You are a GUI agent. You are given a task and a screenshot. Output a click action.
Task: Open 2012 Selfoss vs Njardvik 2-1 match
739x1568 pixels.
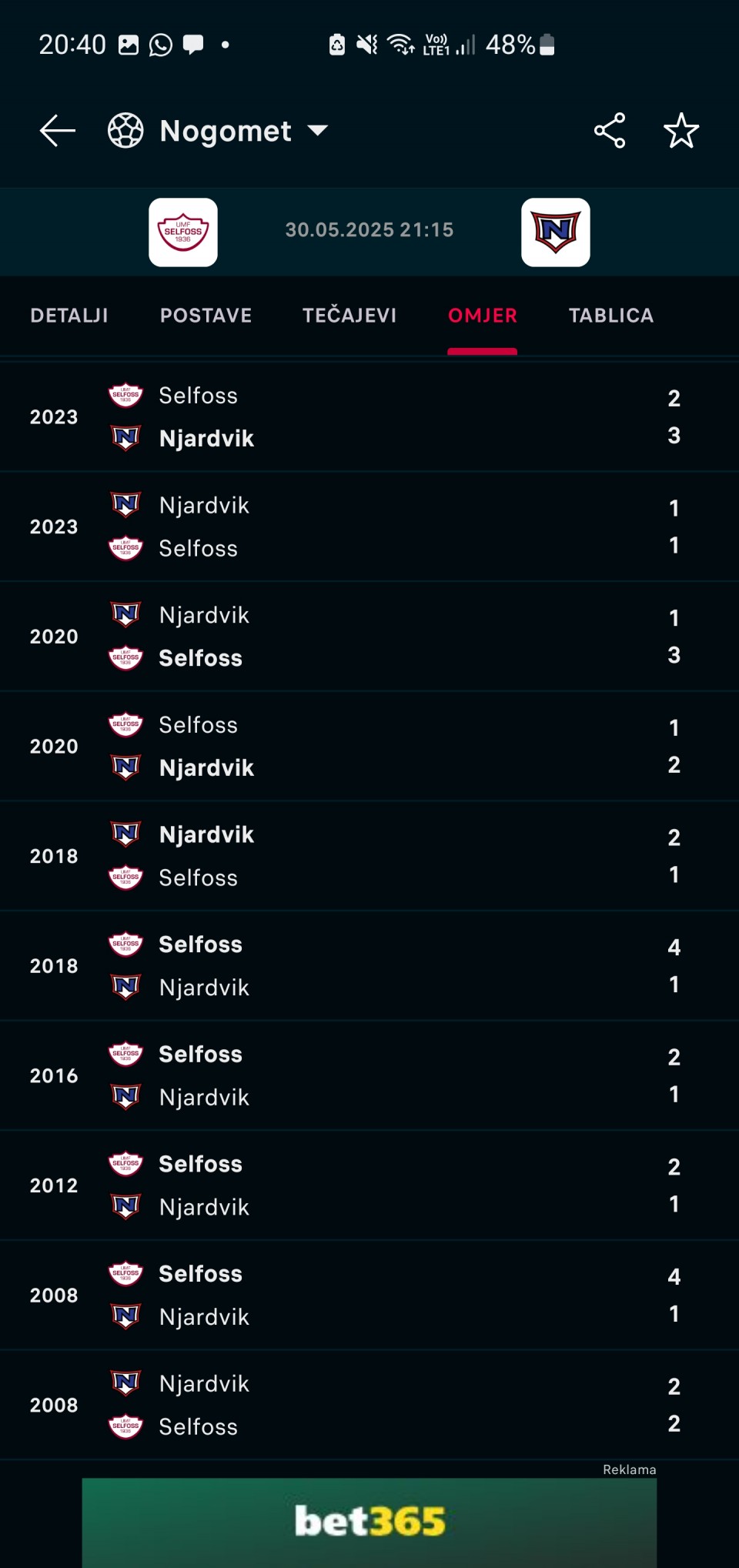[369, 1185]
